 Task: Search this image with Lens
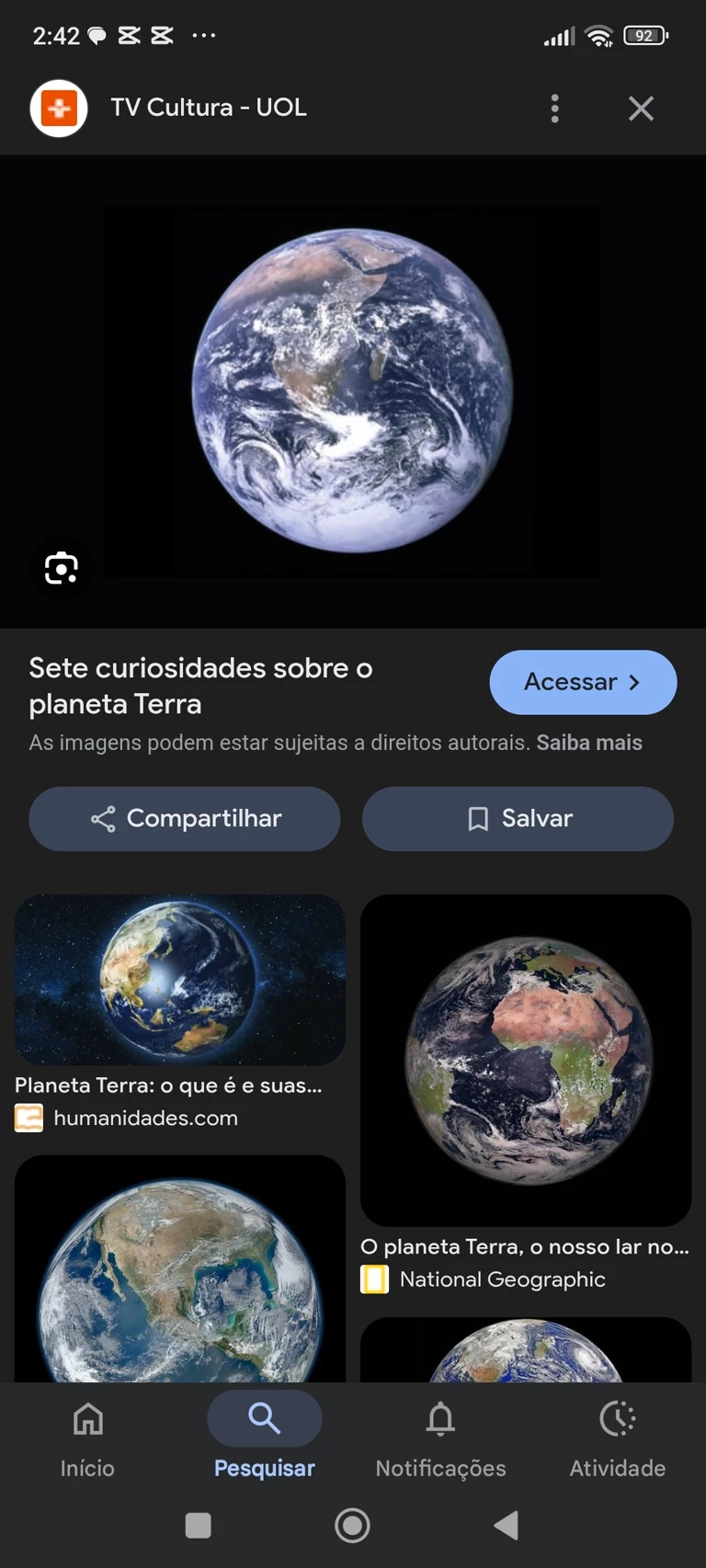tap(62, 568)
